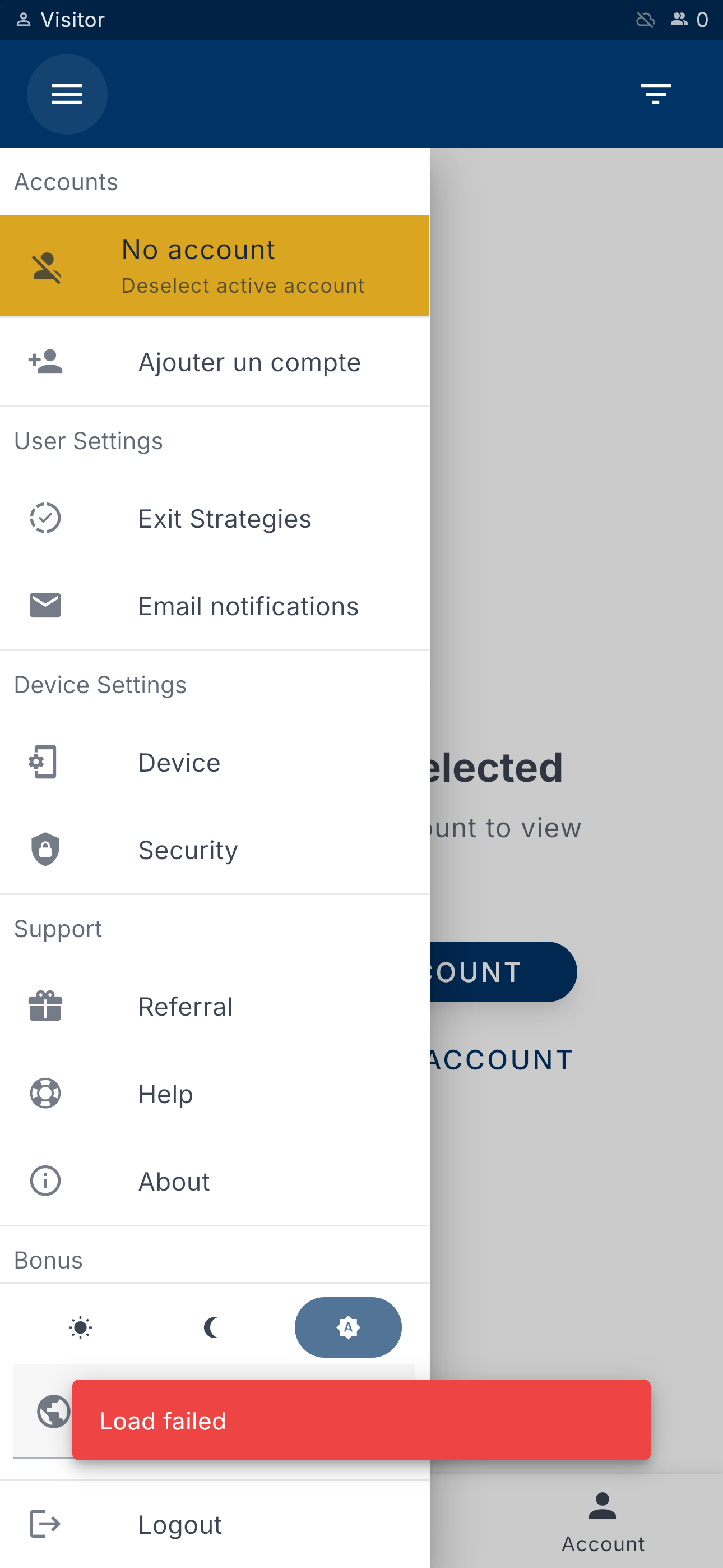This screenshot has height=1568, width=723.
Task: Select the automatic theme option
Action: point(347,1327)
